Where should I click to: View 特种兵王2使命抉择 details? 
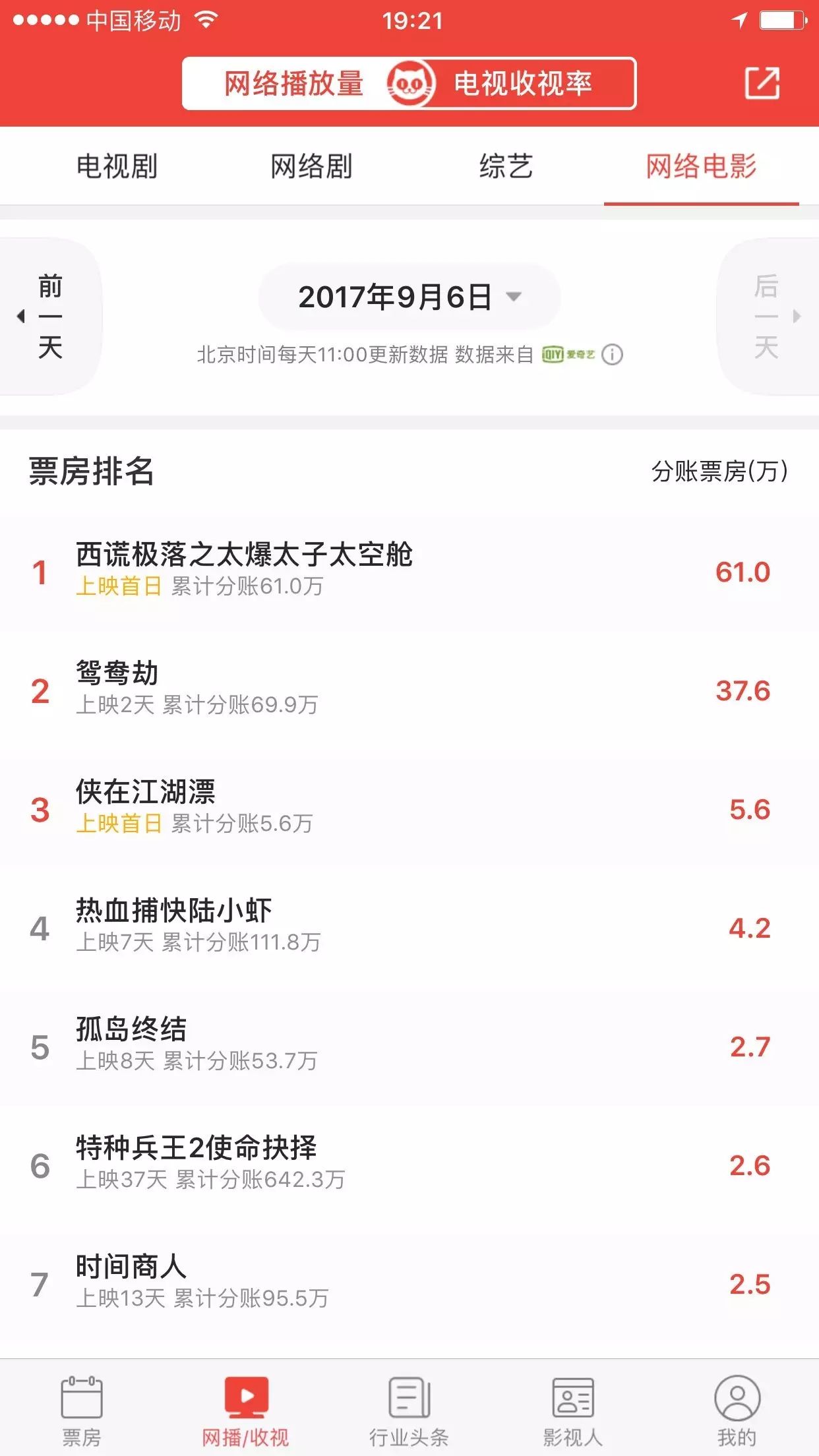(409, 1163)
